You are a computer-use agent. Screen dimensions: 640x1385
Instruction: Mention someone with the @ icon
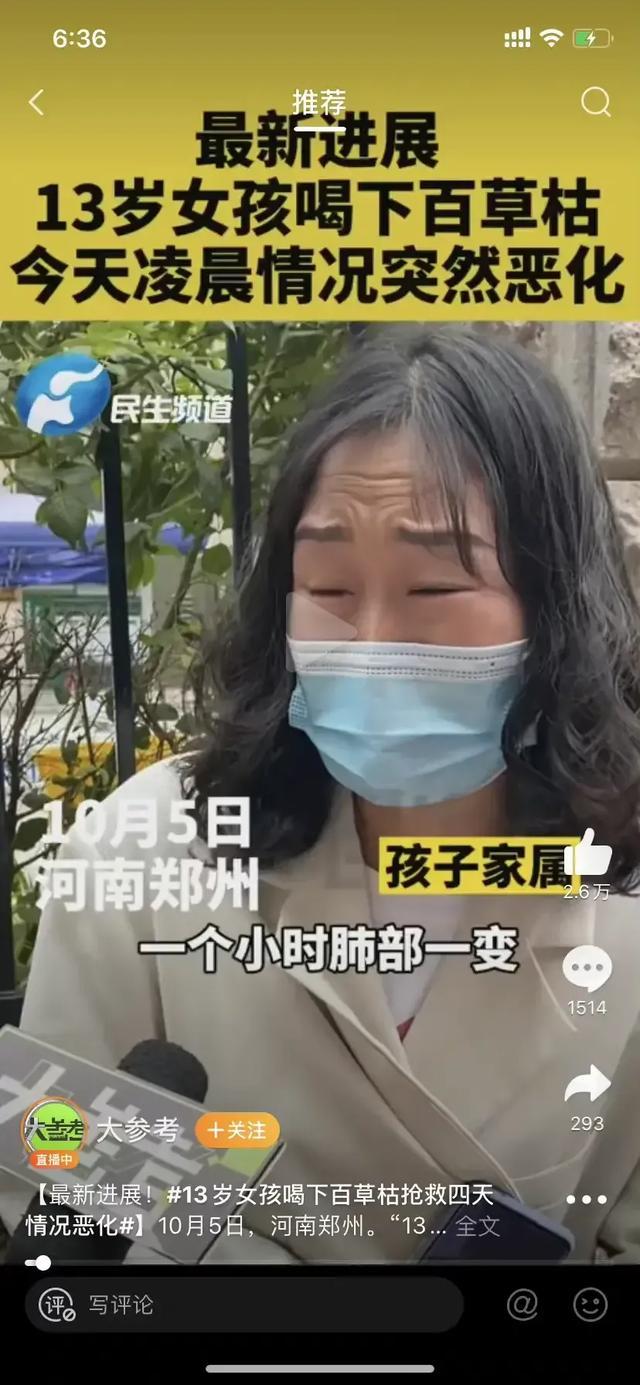(522, 1304)
